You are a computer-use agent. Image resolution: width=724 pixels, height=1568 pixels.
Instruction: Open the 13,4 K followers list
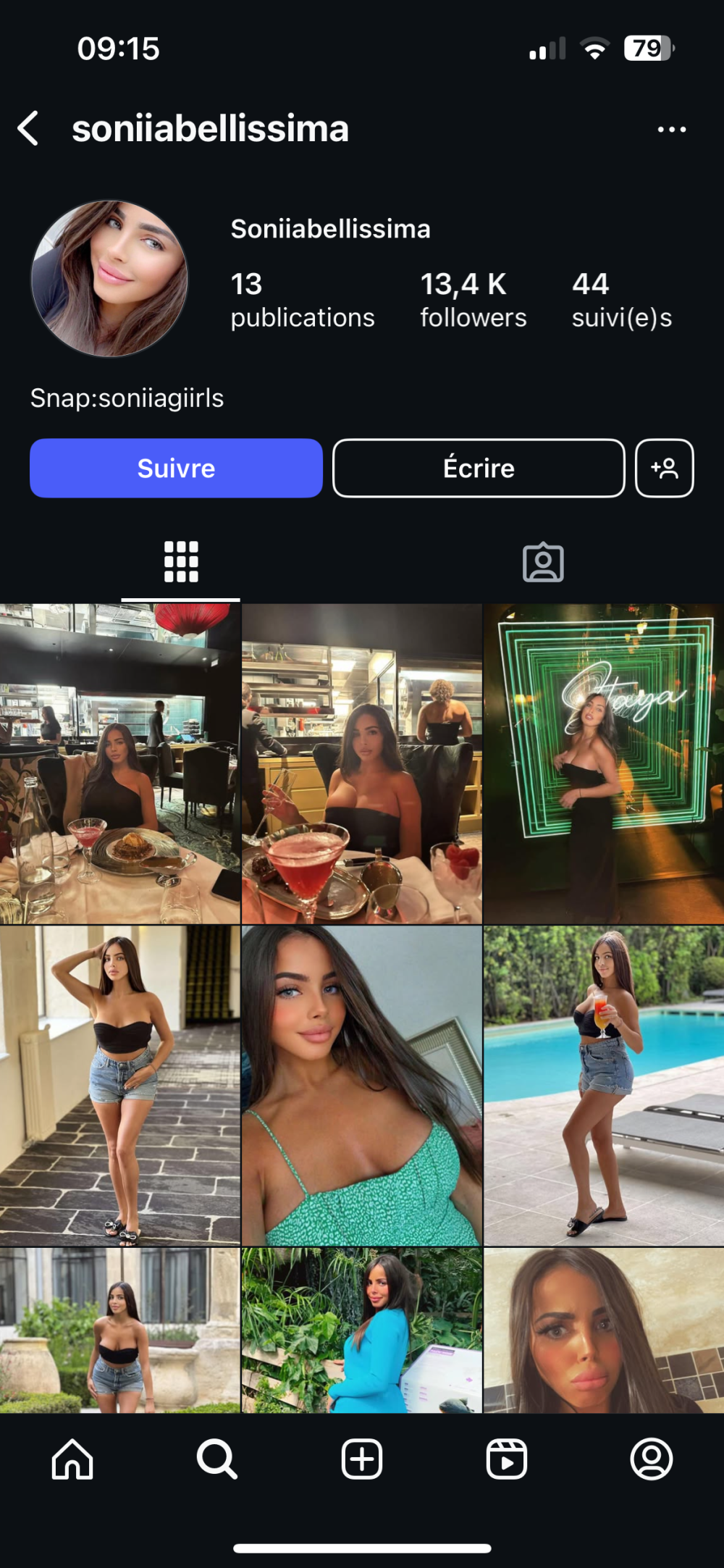coord(473,300)
